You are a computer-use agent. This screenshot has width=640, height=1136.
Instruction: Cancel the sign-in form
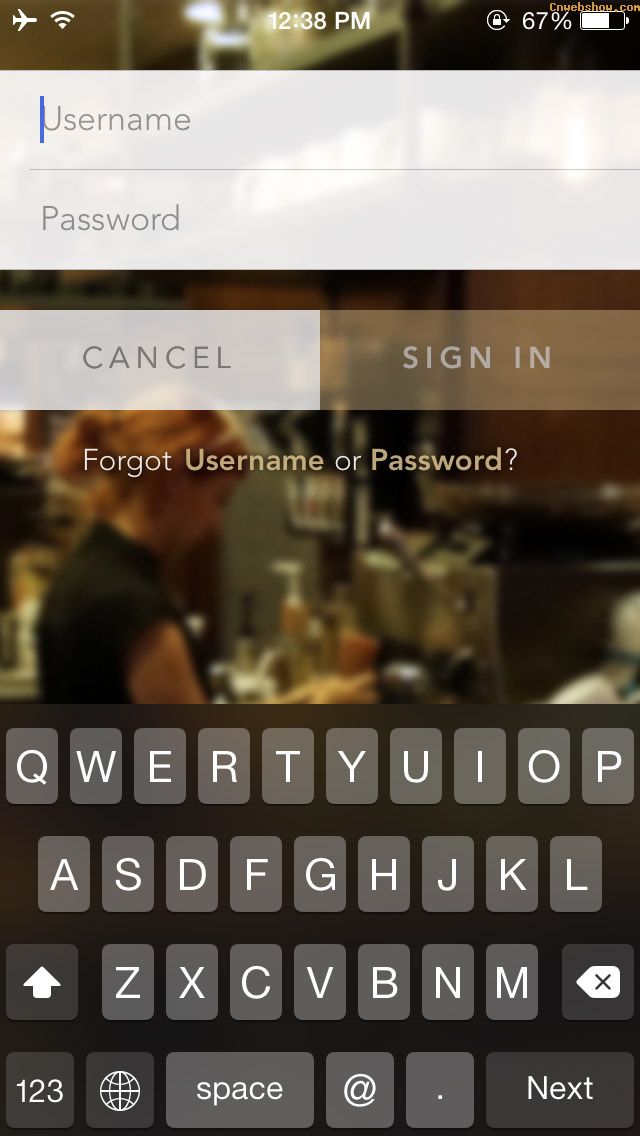pyautogui.click(x=158, y=359)
